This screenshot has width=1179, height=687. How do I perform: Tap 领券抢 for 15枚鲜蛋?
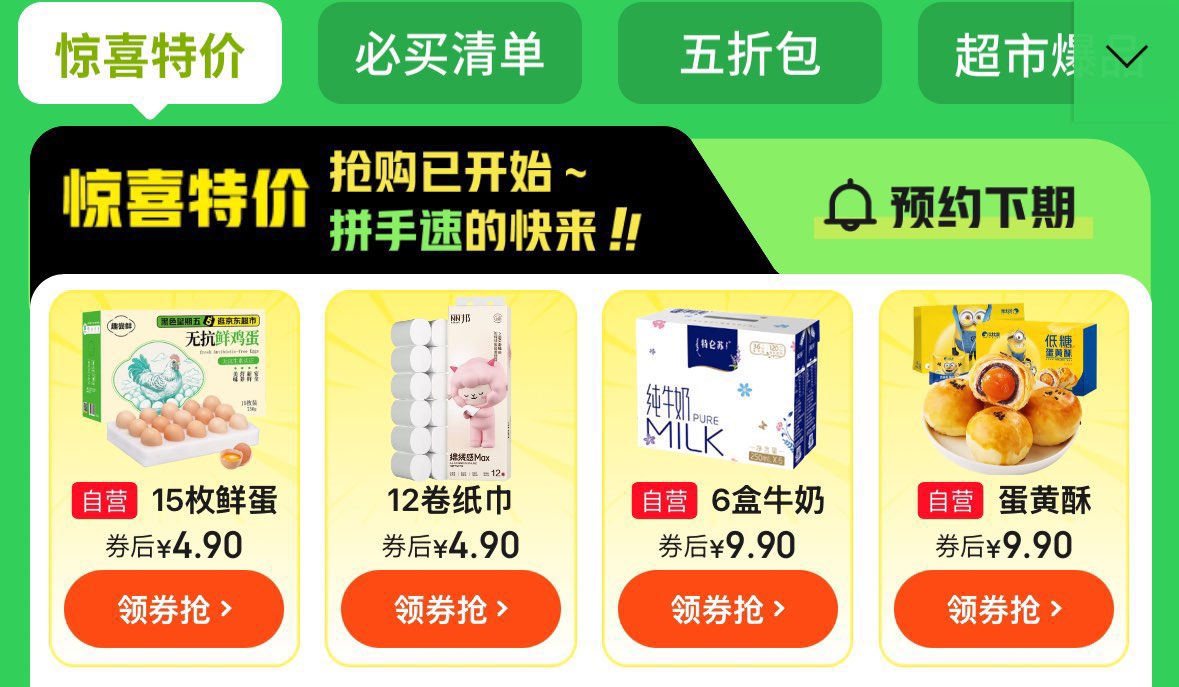(174, 609)
